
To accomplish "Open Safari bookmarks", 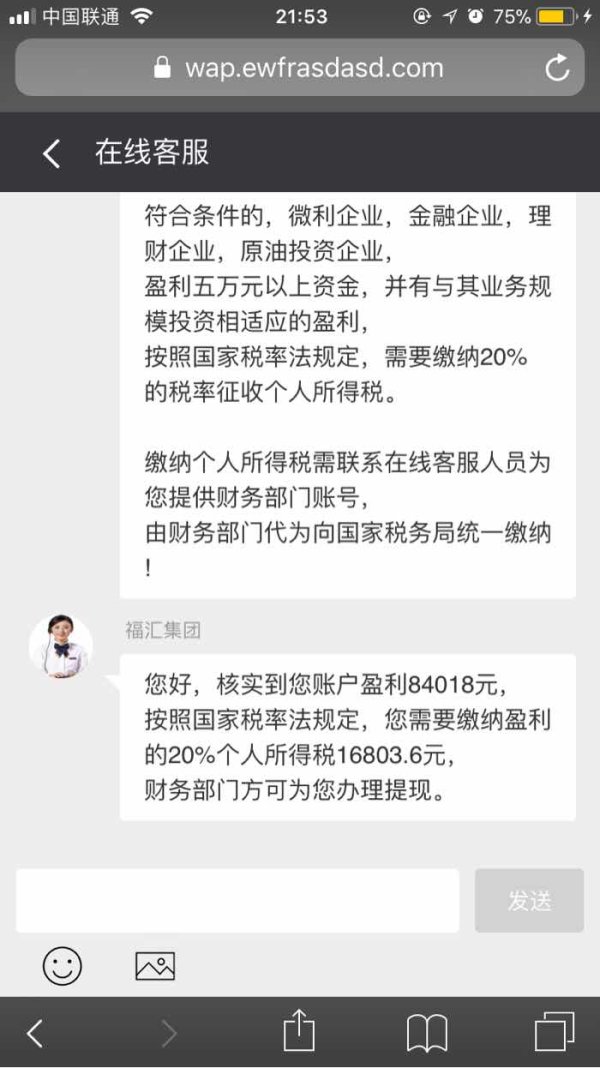I will click(426, 1033).
